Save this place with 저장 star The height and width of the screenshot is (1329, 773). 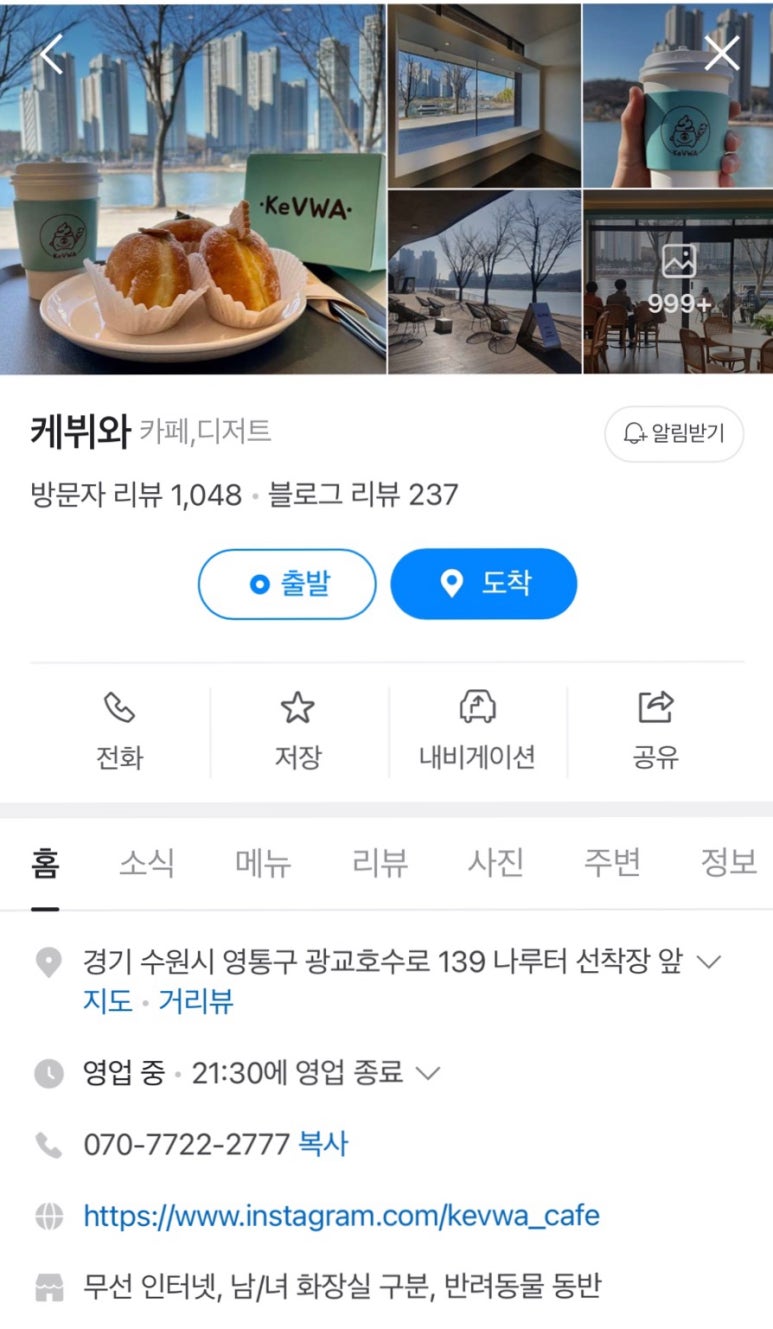pos(298,731)
